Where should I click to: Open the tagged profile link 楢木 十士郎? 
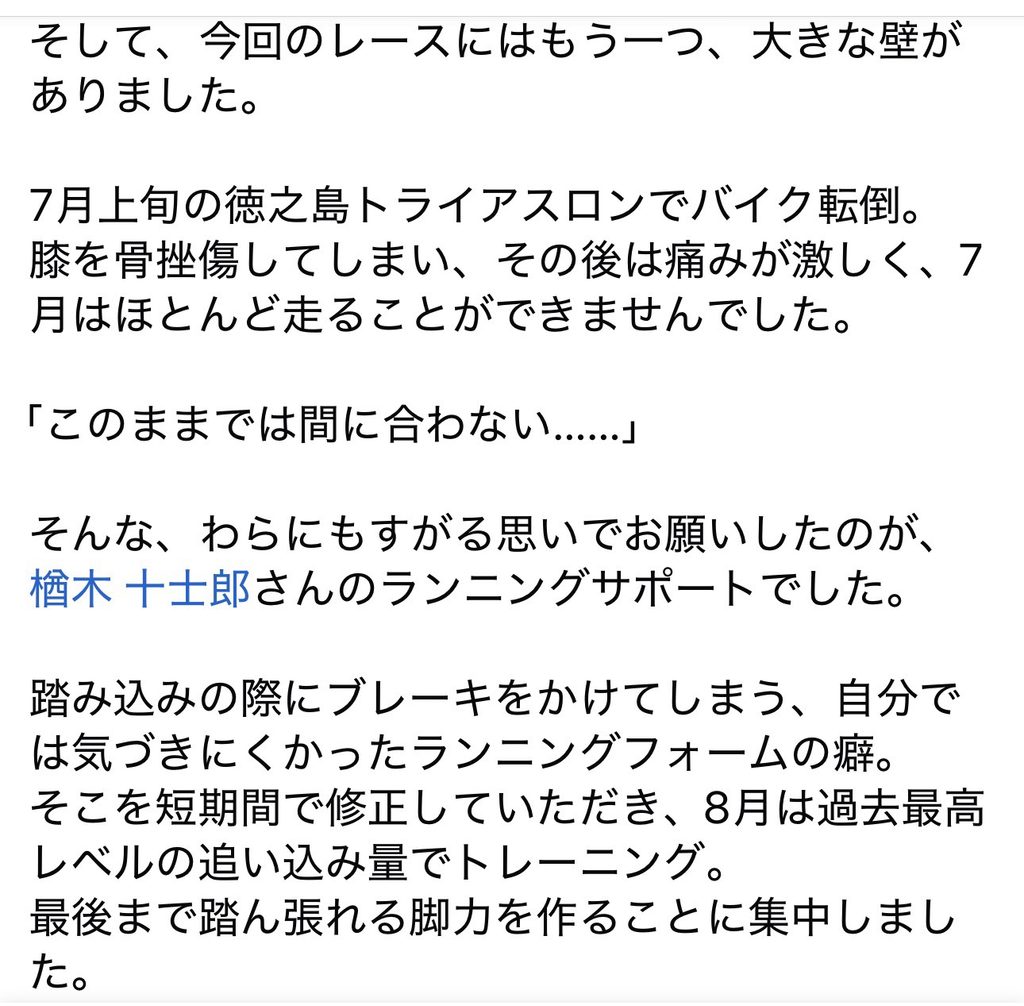pyautogui.click(x=140, y=589)
